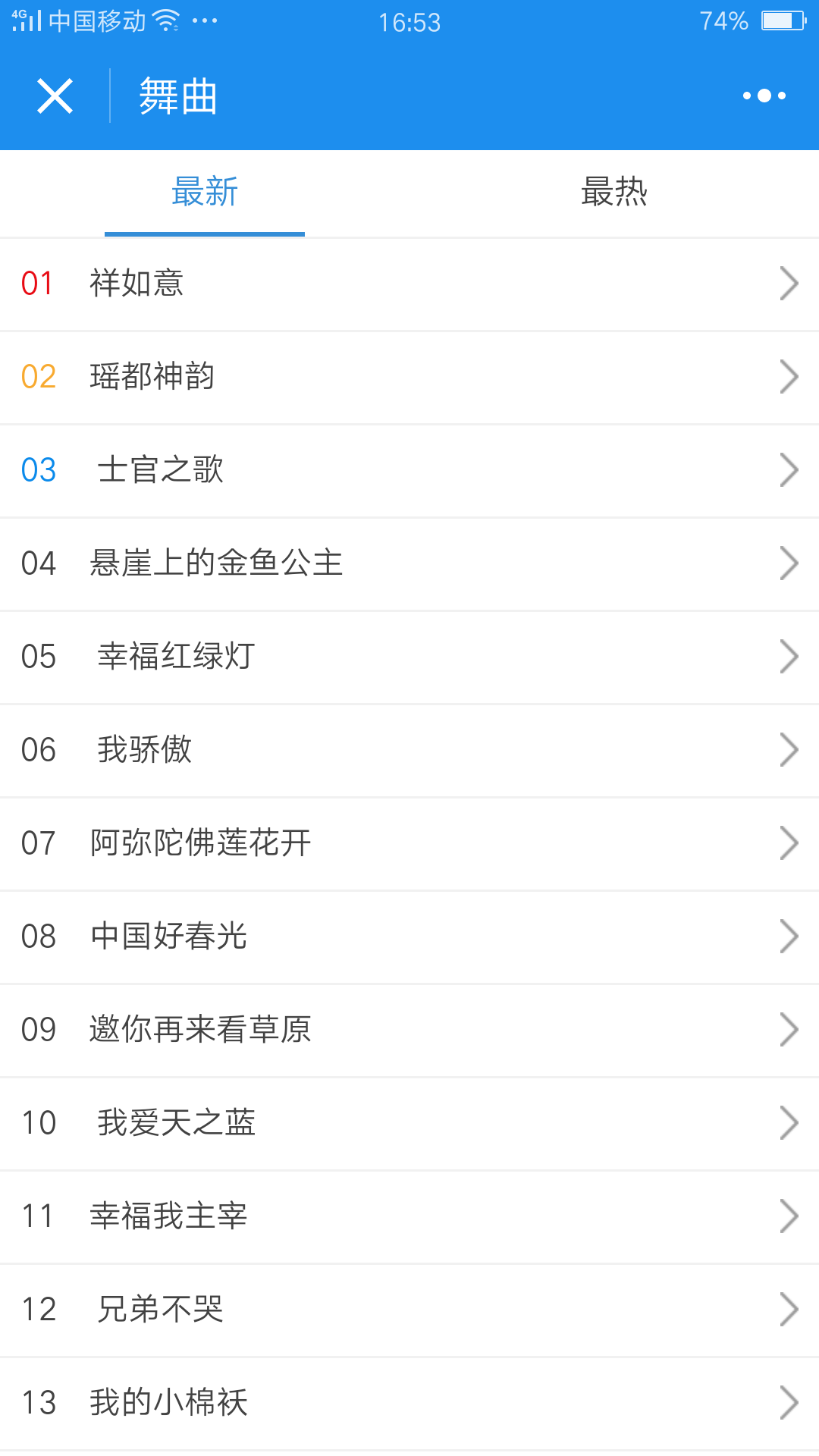Open 我的小棉袄
The width and height of the screenshot is (819, 1456).
point(409,1403)
